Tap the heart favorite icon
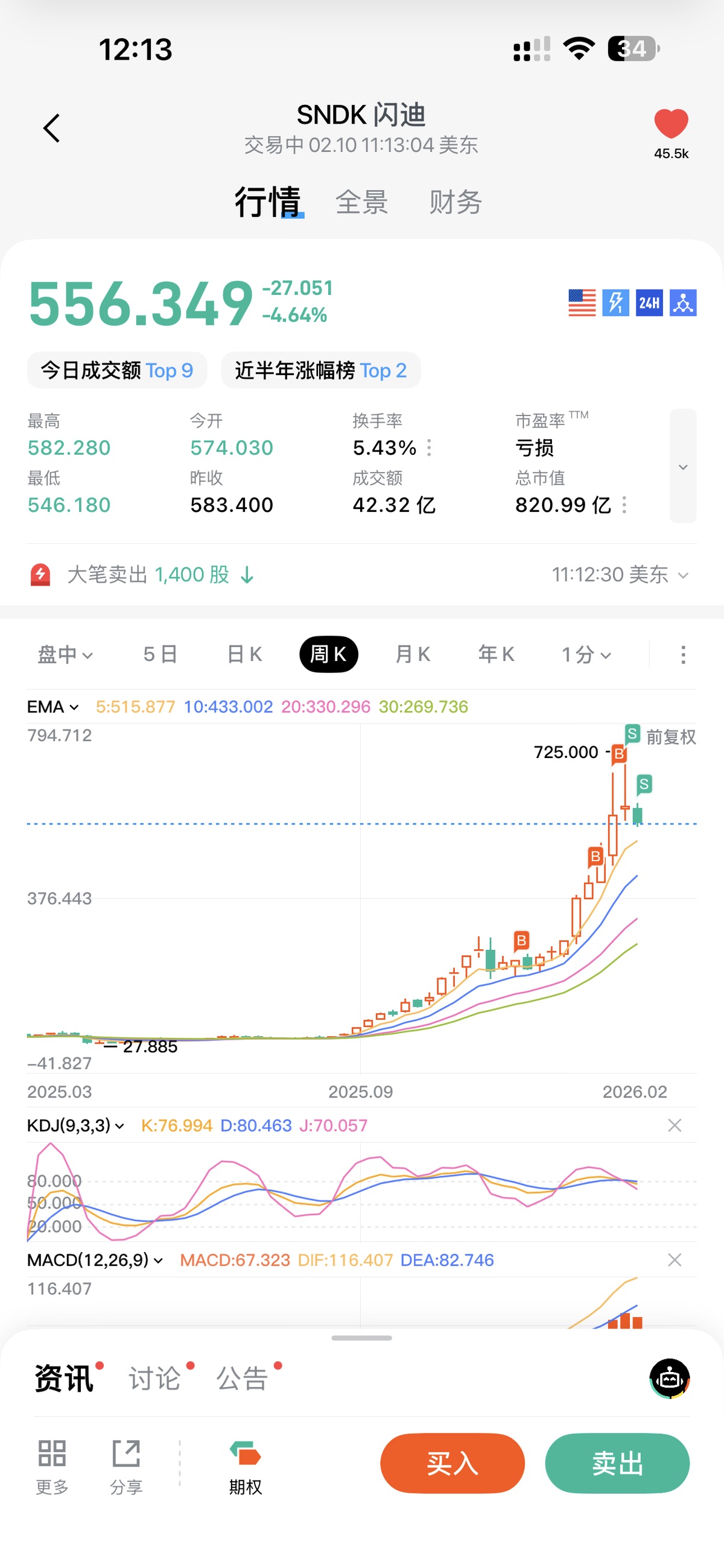 tap(670, 124)
